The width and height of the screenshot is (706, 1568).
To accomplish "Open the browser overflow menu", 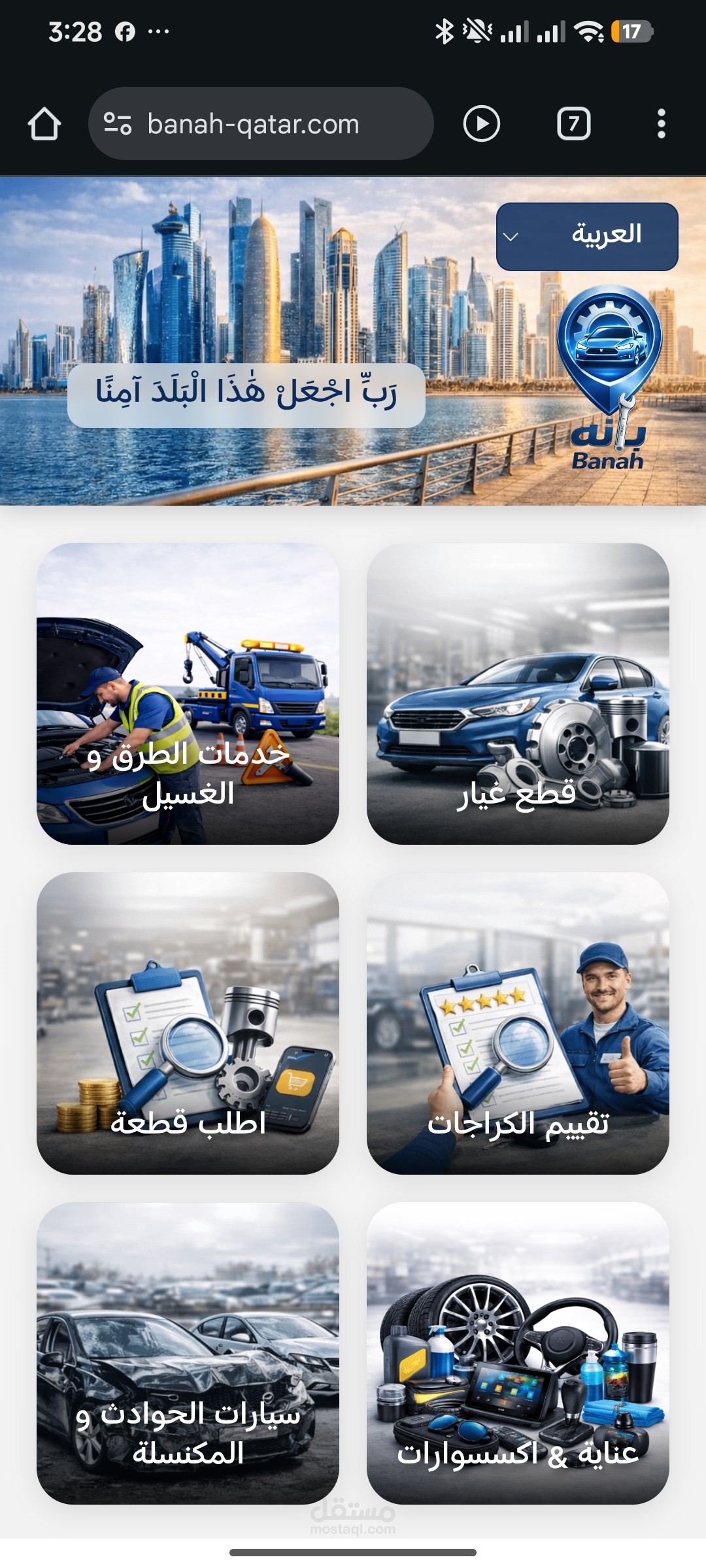I will tap(662, 123).
